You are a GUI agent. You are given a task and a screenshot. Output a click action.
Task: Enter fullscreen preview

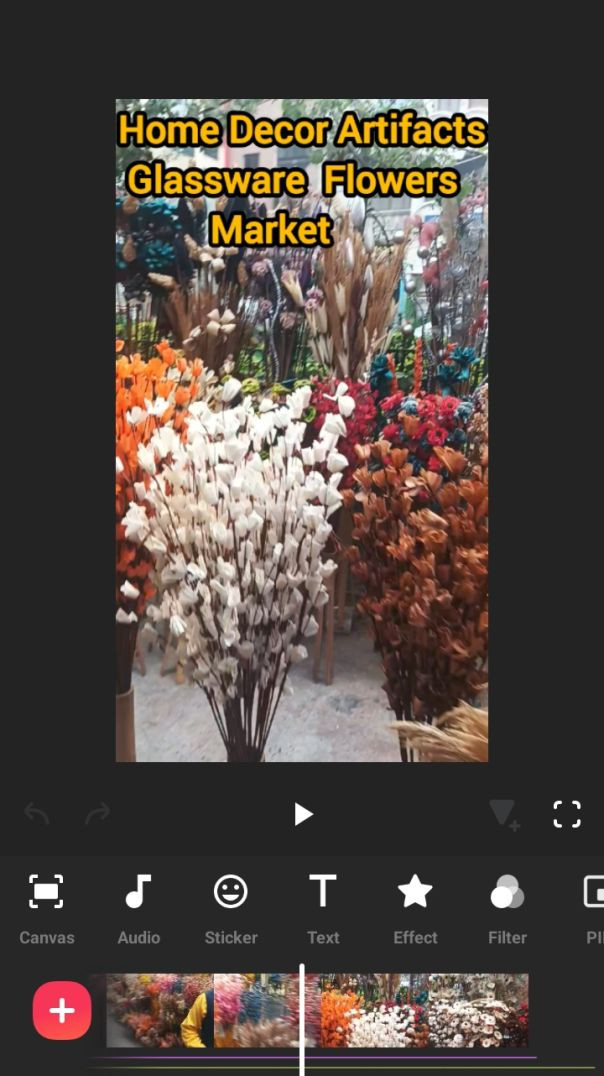[x=567, y=814]
